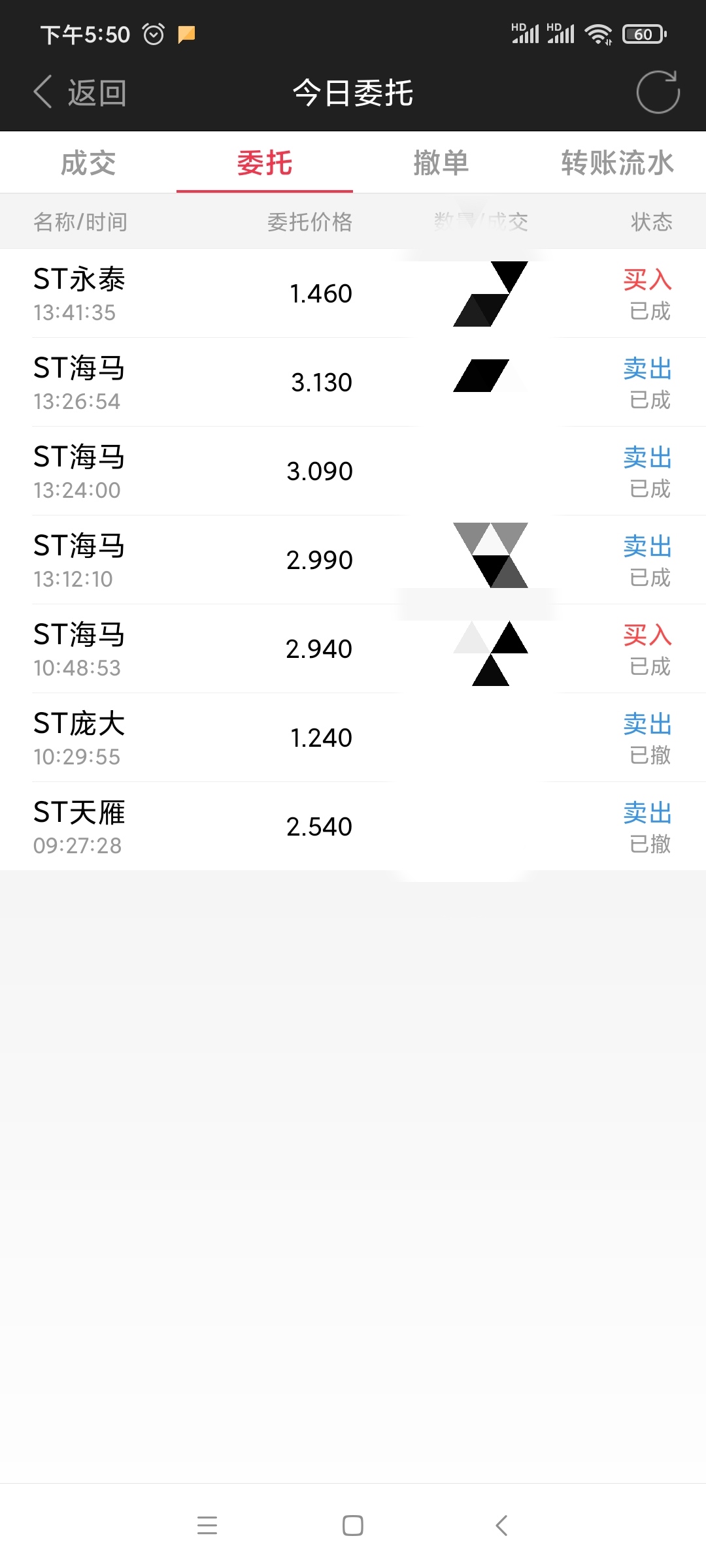Switch to the 成交 tab

click(x=88, y=163)
